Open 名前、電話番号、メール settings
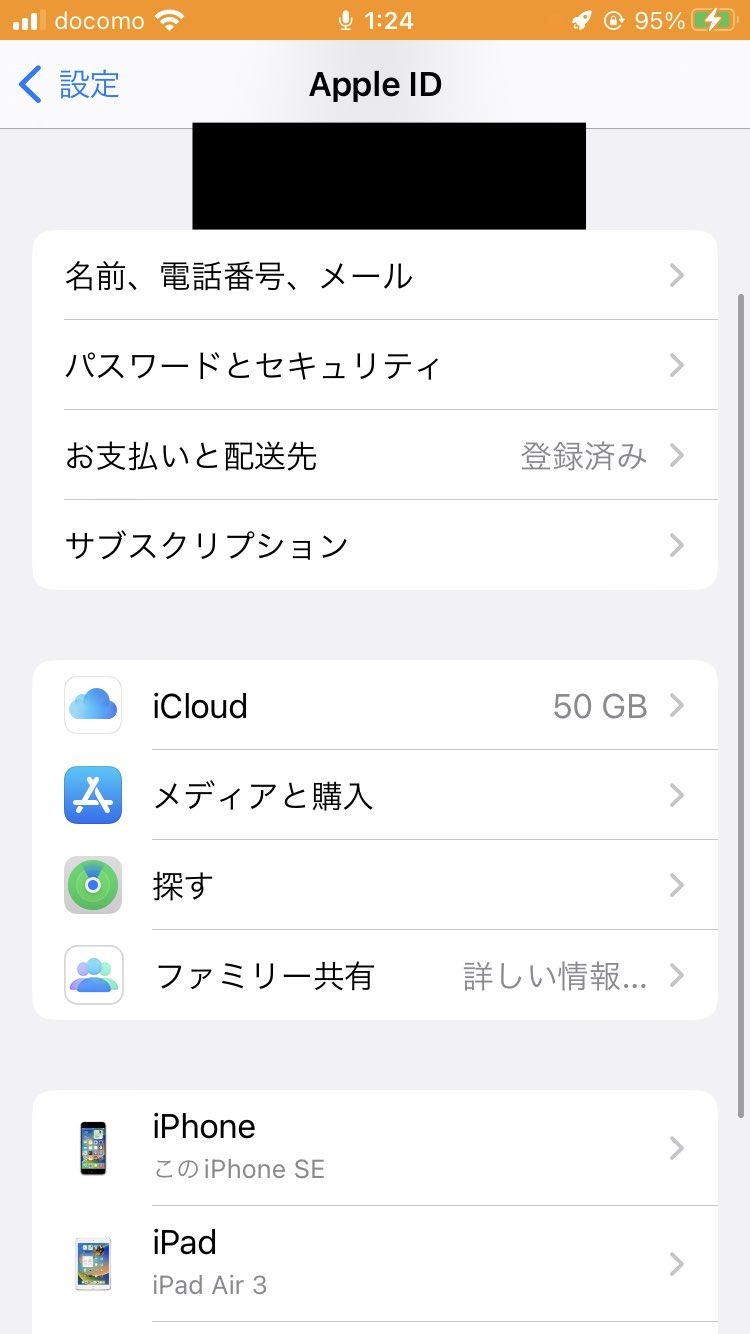750x1334 pixels. (x=375, y=276)
